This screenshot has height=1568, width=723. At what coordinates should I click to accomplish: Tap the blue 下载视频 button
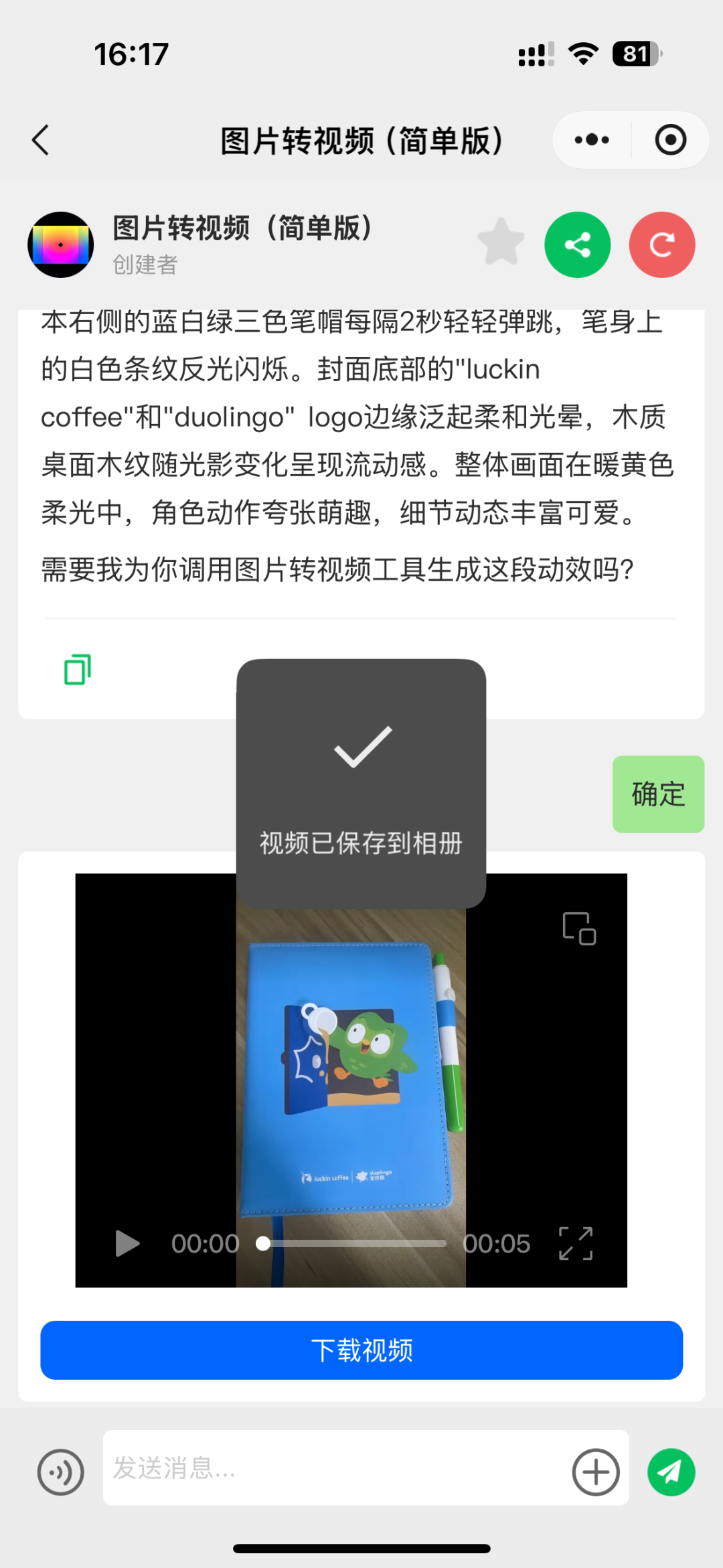361,1350
